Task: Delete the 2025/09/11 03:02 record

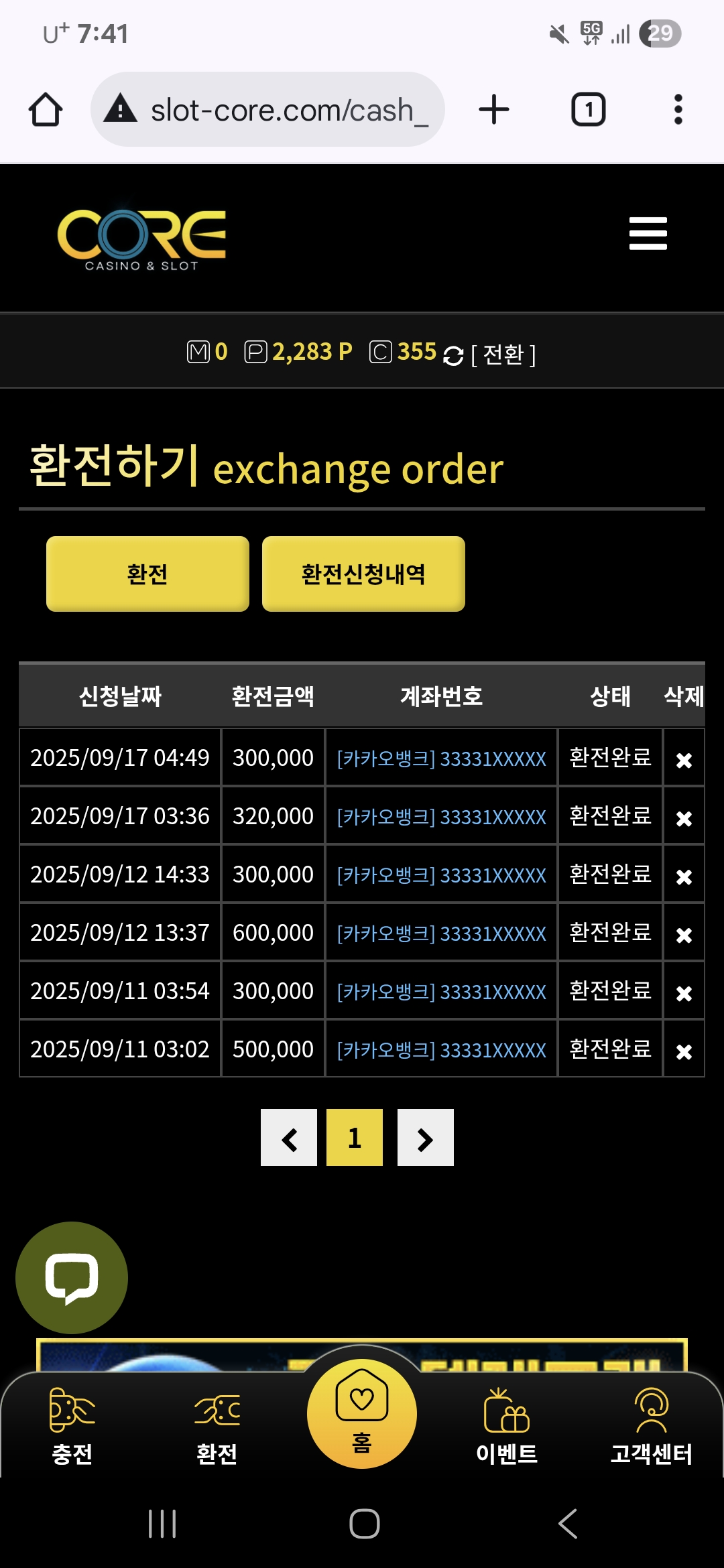Action: coord(684,1051)
